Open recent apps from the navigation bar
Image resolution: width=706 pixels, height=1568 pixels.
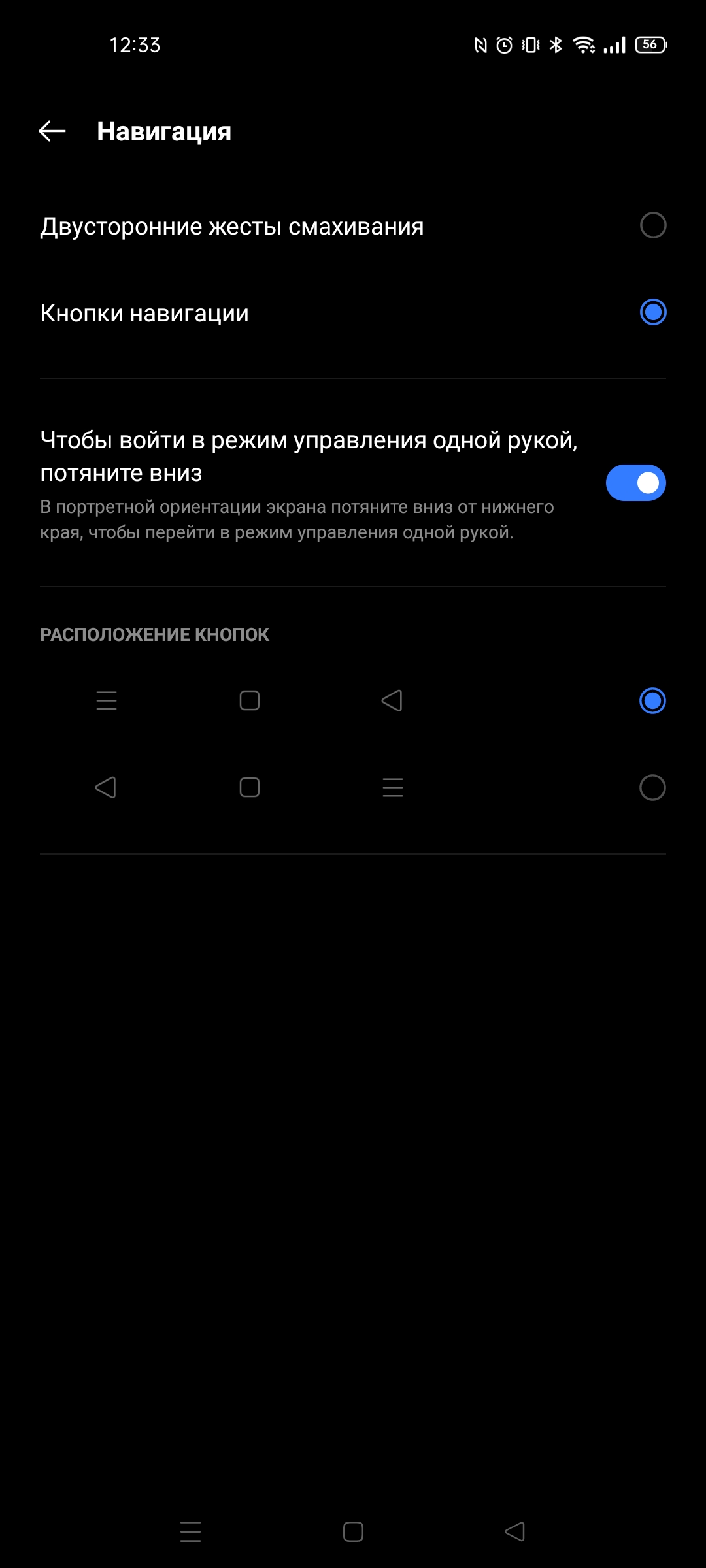190,1531
